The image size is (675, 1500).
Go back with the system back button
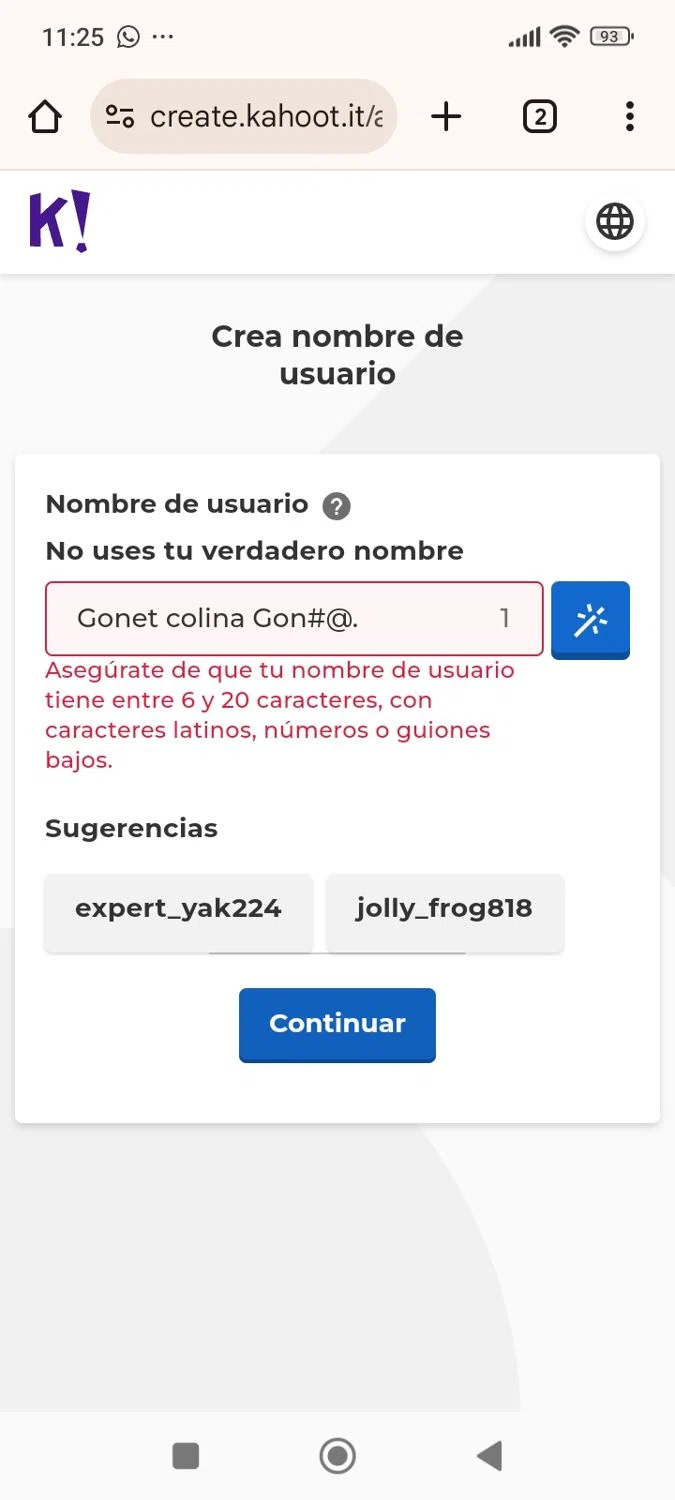[489, 1455]
